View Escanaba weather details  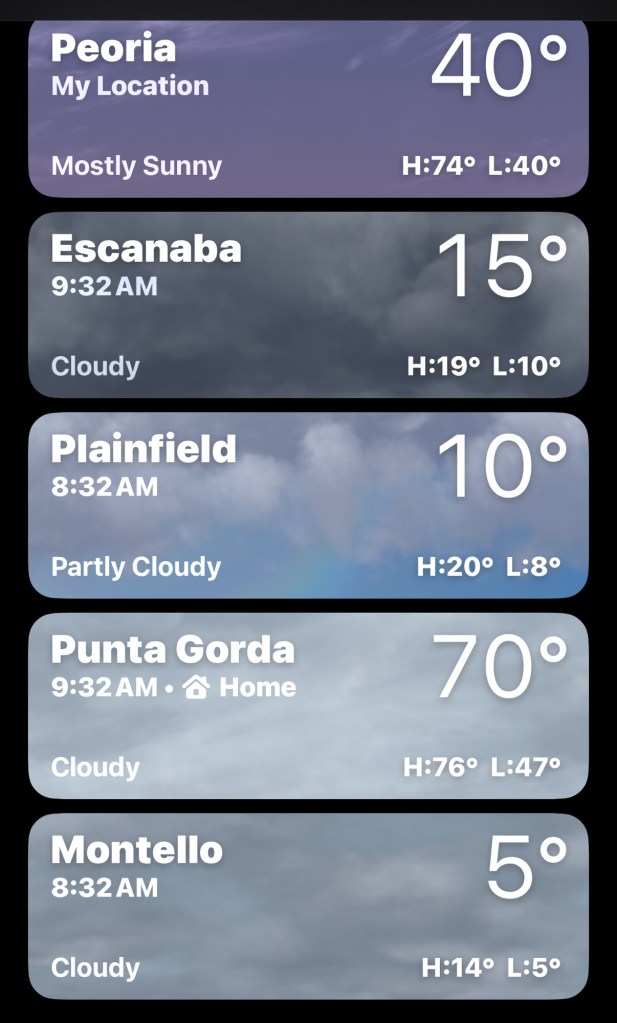point(308,304)
